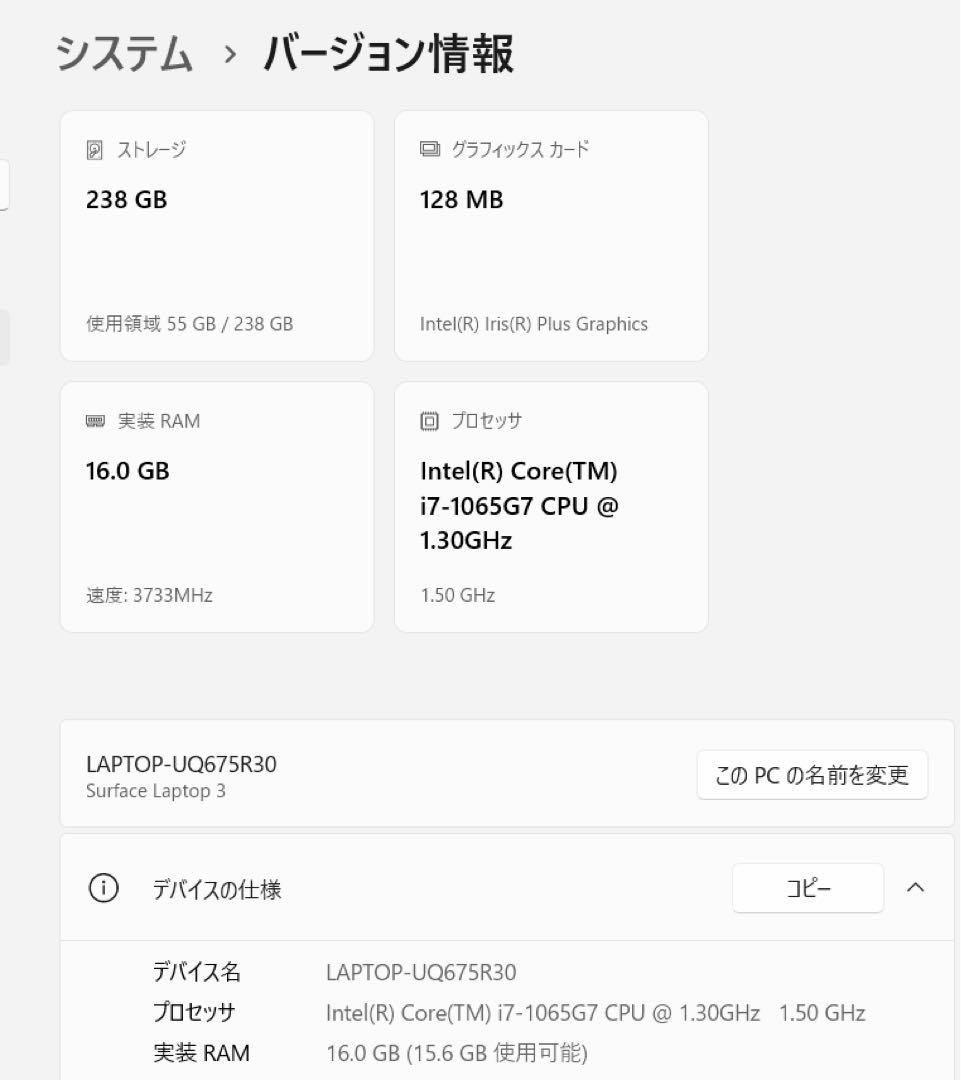
Task: Click the コピー button for device specs
Action: point(808,887)
